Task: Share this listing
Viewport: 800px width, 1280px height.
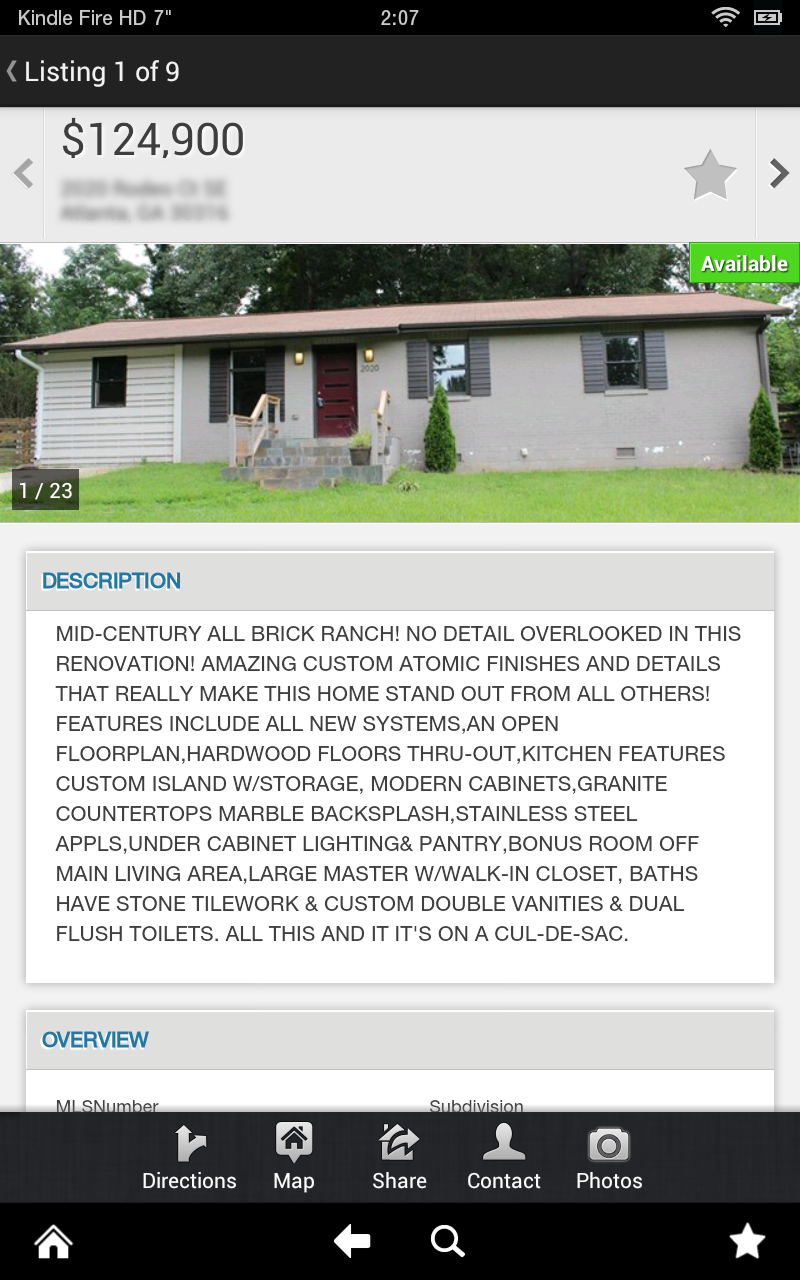Action: tap(399, 1158)
